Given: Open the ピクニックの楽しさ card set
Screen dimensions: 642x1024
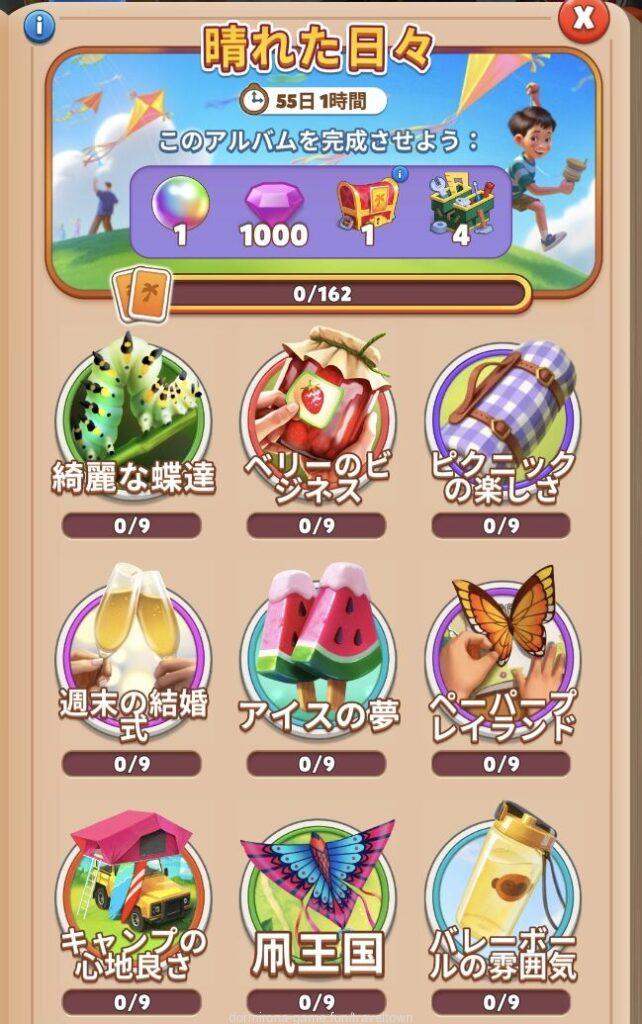Looking at the screenshot, I should coord(501,420).
